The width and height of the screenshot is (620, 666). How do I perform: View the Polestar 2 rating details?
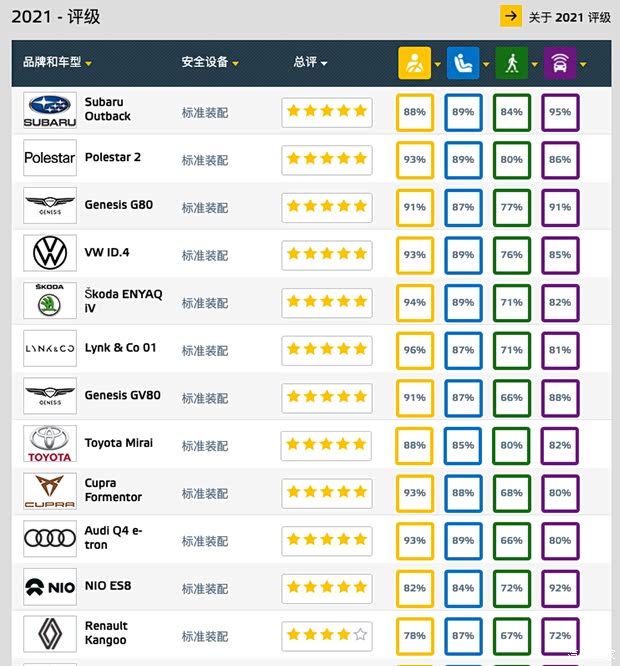coord(112,158)
